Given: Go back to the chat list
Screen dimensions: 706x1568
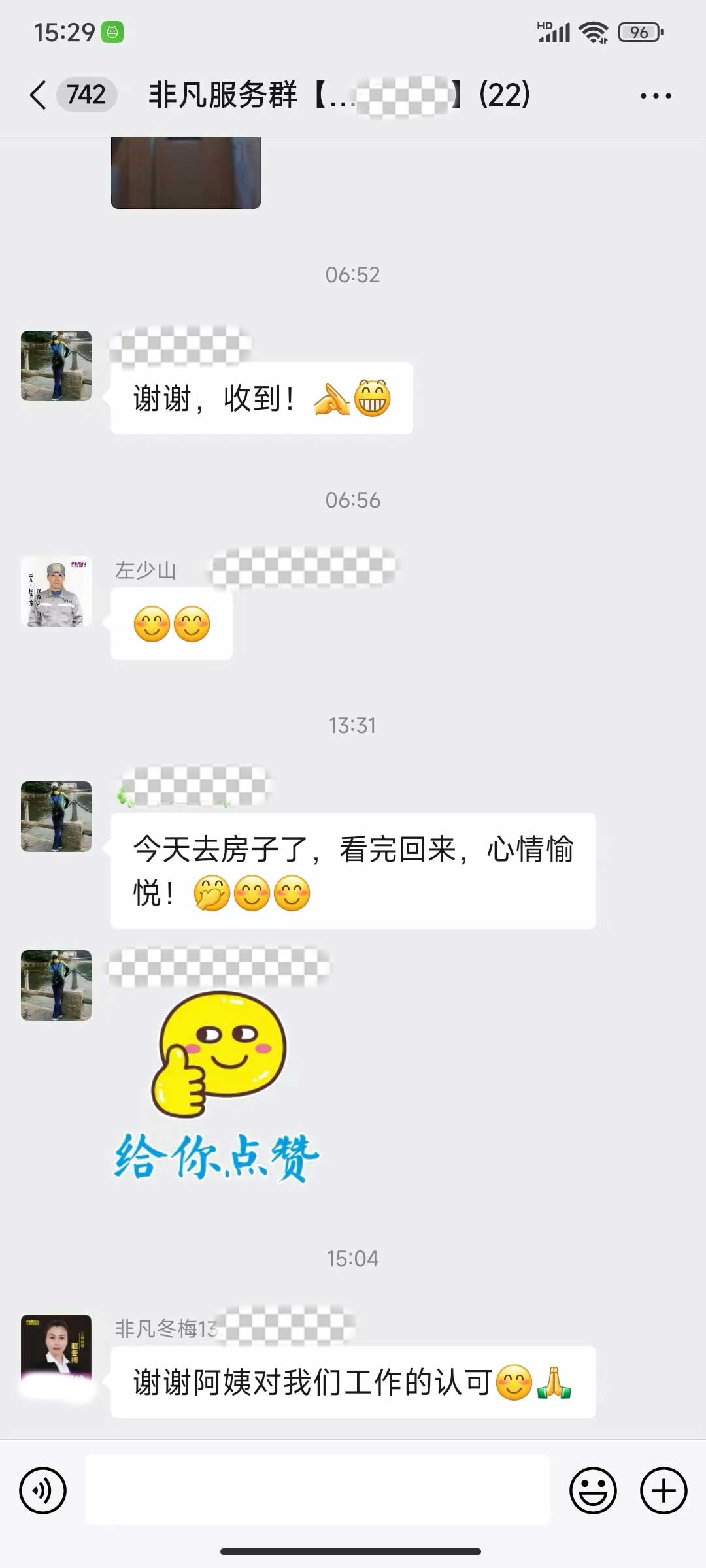Looking at the screenshot, I should coord(39,95).
